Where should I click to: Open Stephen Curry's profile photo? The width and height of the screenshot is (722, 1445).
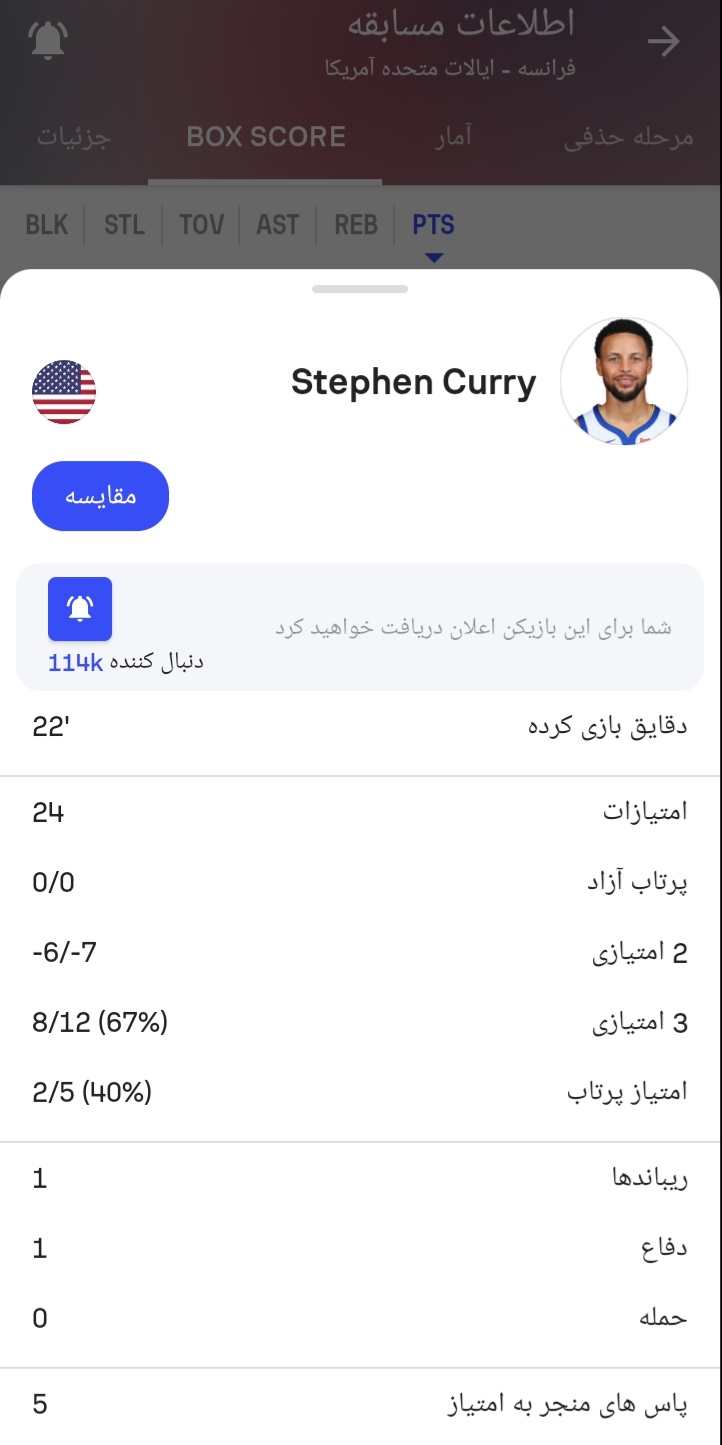point(624,381)
